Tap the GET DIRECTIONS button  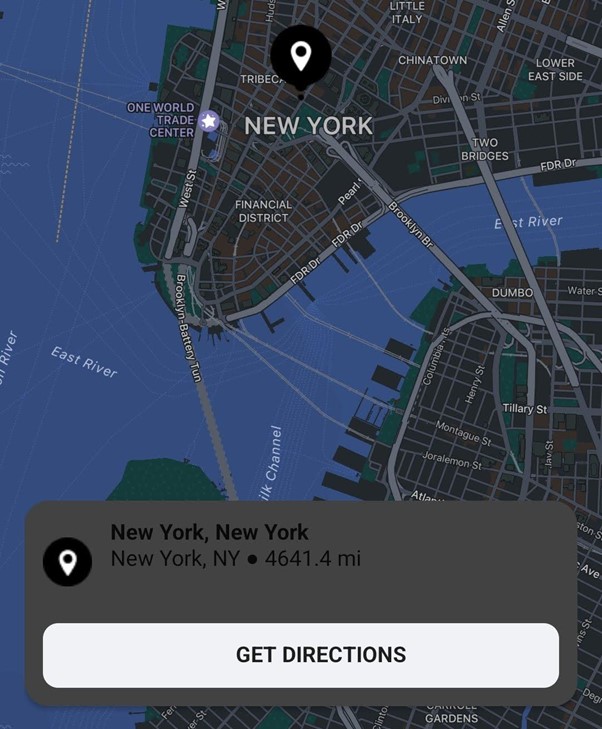pyautogui.click(x=300, y=655)
